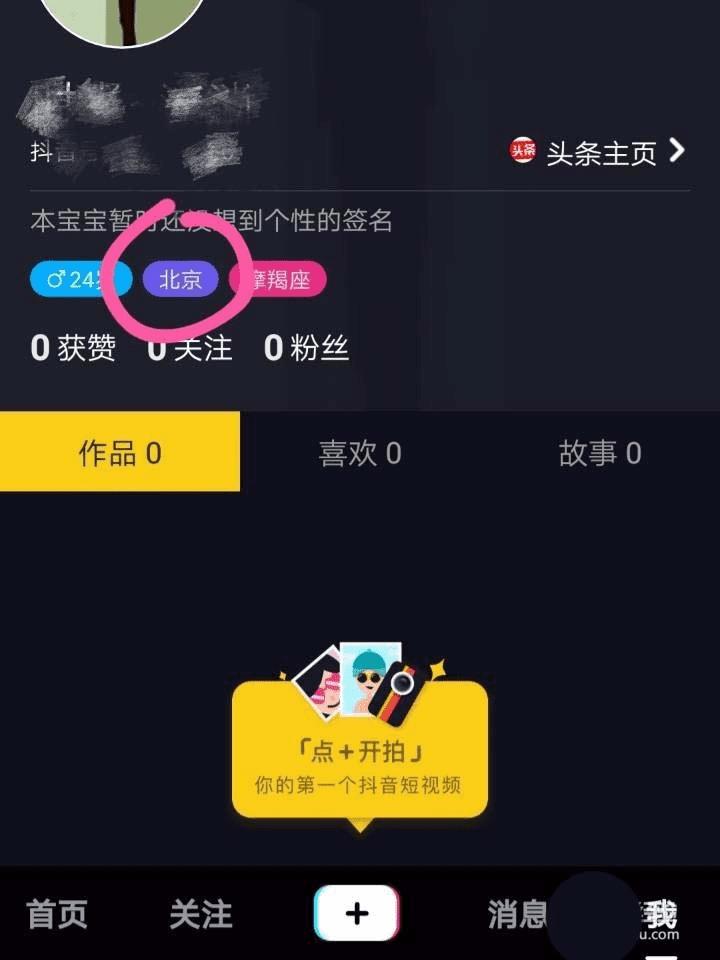Switch to the 故事 tab
This screenshot has width=720, height=960.
pos(600,453)
